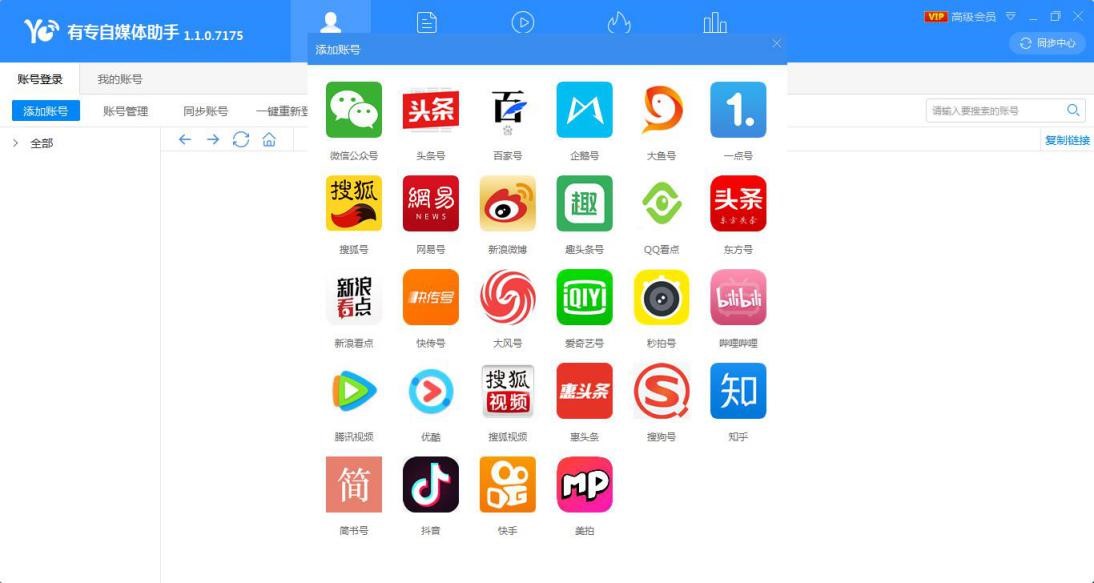Switch to 我的账号 tab
The image size is (1094, 583).
pos(119,79)
